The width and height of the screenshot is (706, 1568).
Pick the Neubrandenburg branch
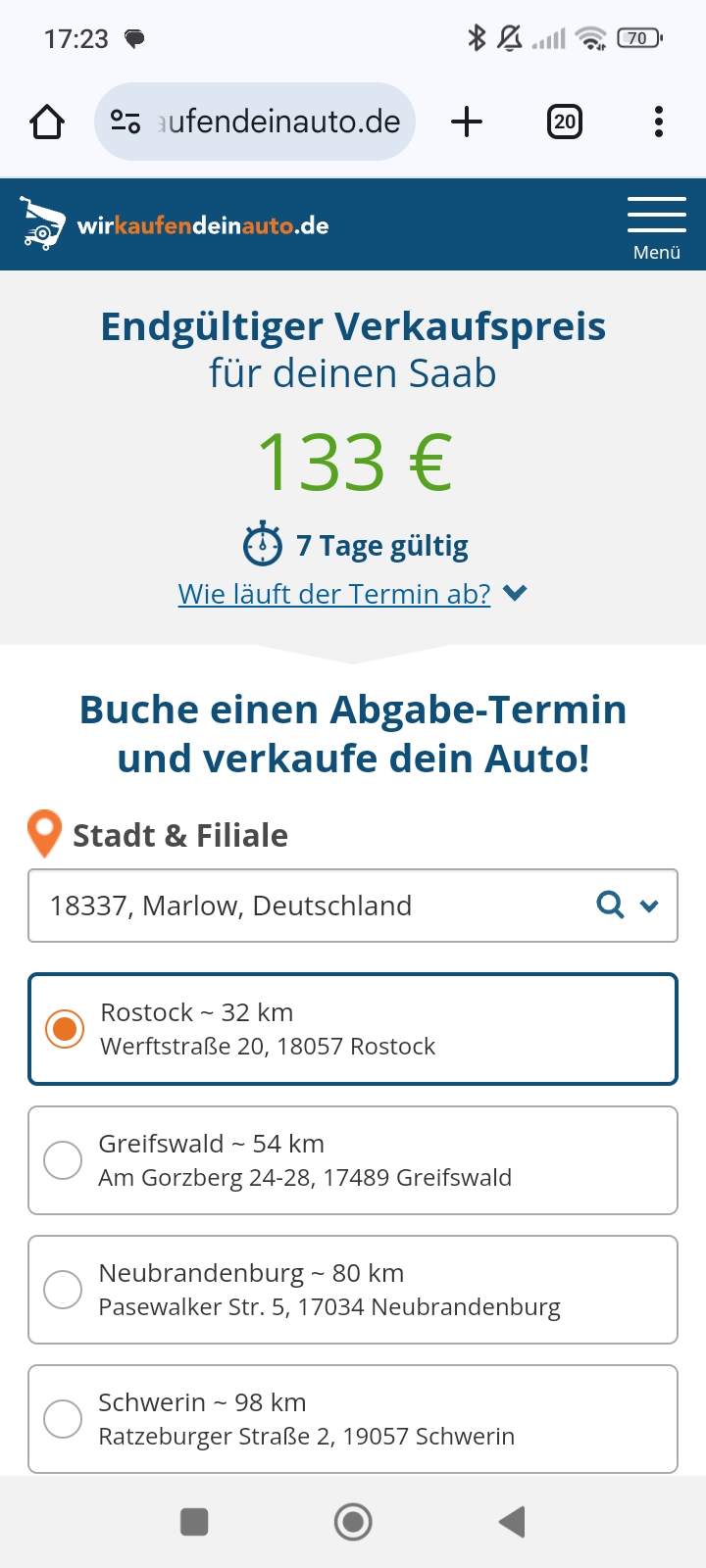click(353, 1290)
